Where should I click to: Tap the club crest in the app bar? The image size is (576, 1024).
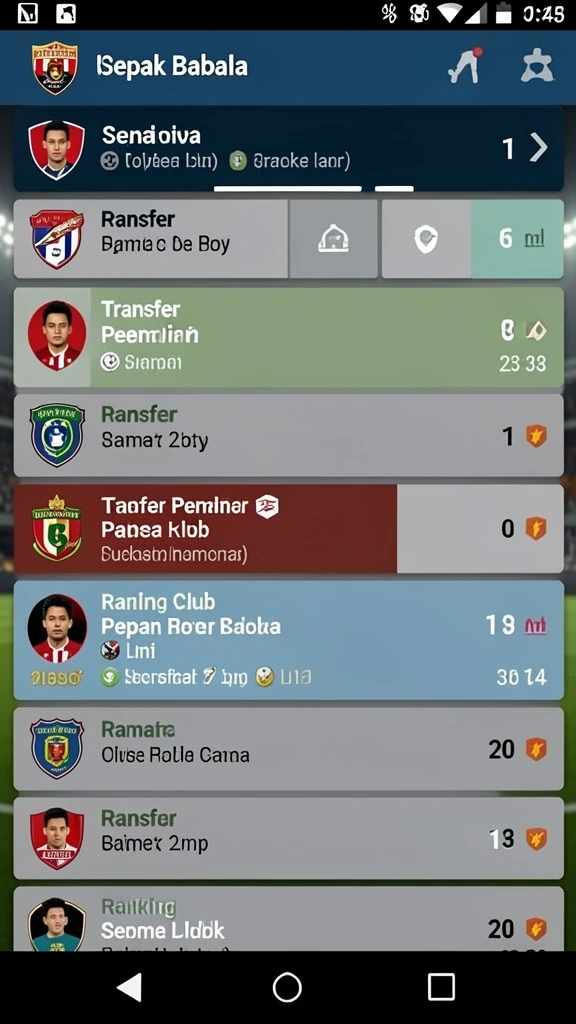(x=56, y=67)
